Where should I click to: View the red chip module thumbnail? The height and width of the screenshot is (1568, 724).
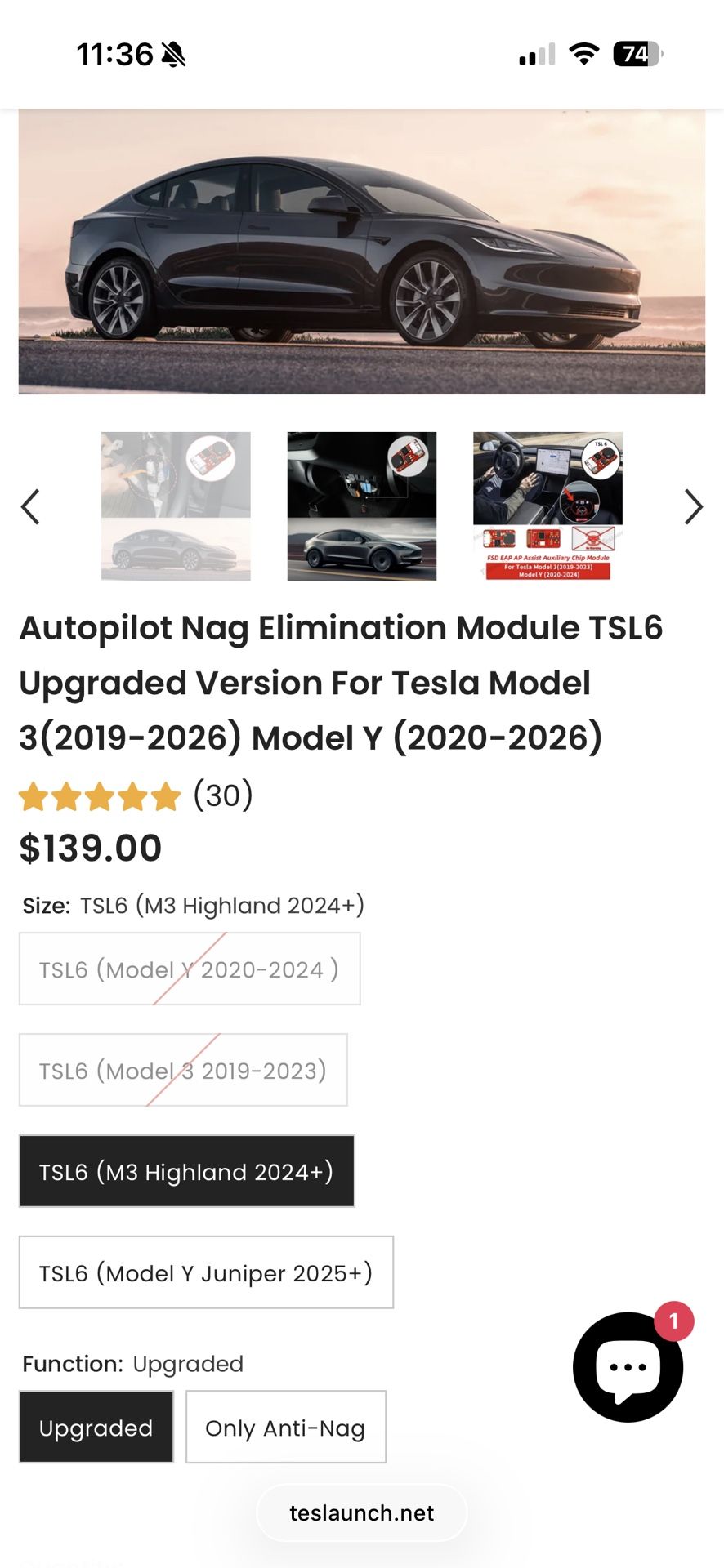click(x=547, y=506)
